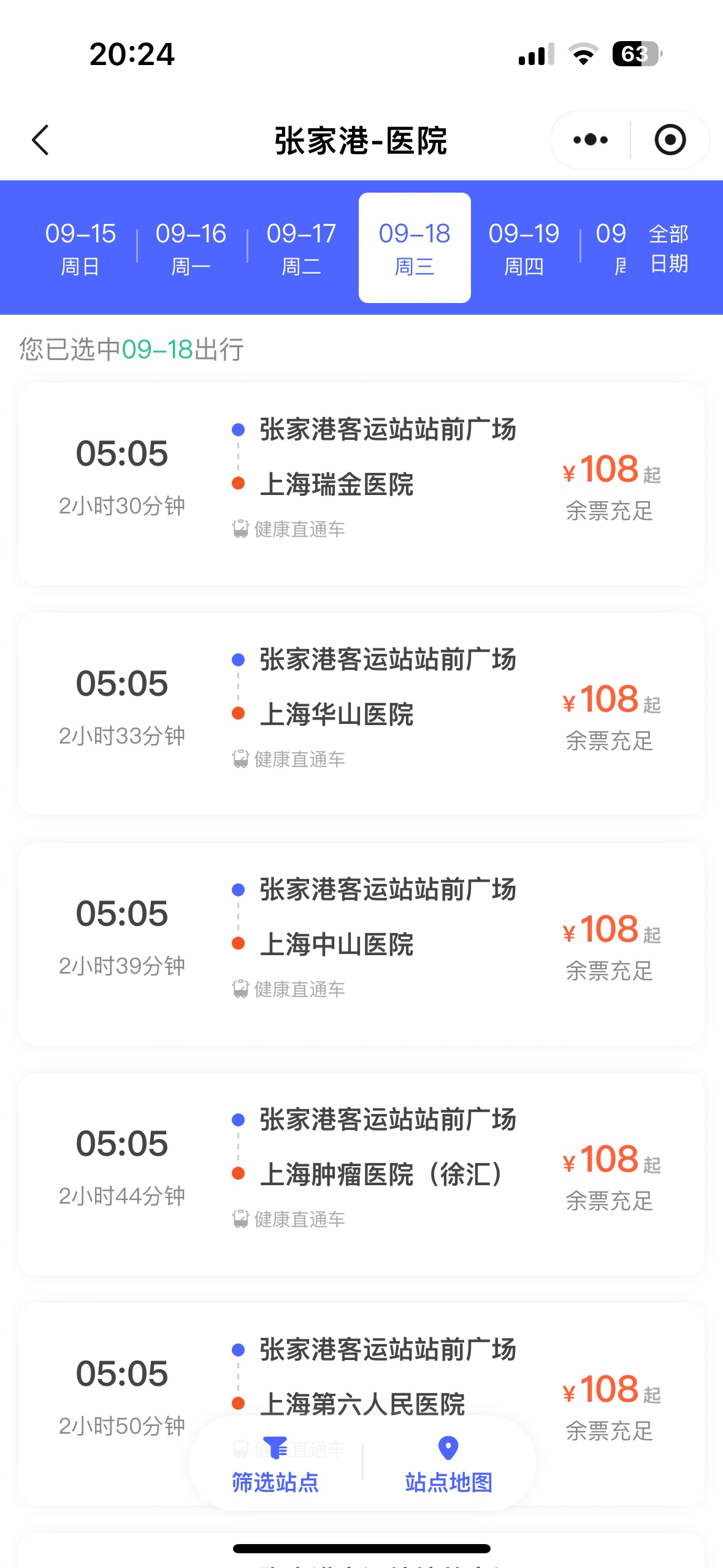Go back using the top-left arrow
Screen dimensions: 723x1568
pyautogui.click(x=40, y=140)
